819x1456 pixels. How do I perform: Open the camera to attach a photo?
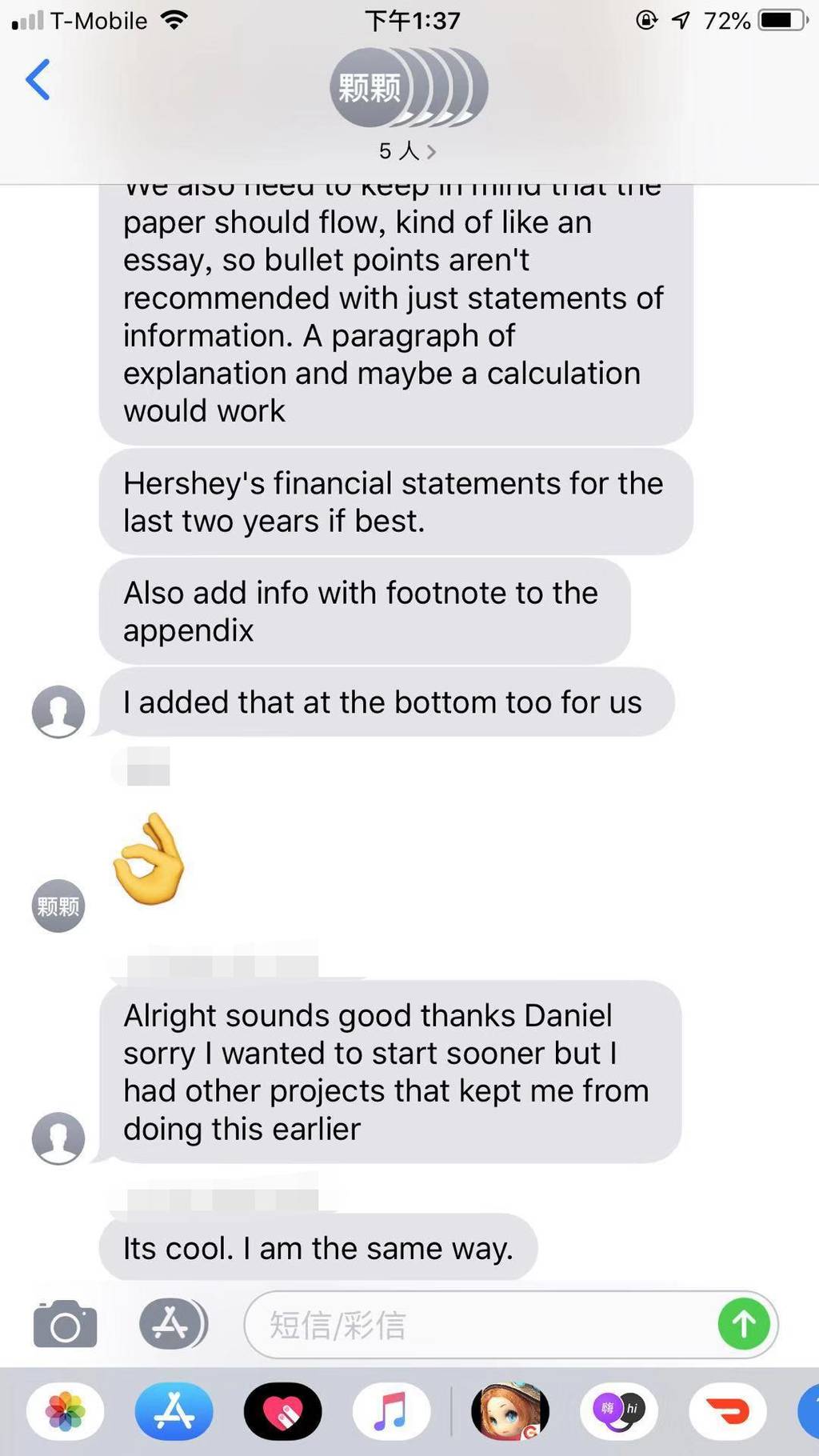[x=66, y=1324]
